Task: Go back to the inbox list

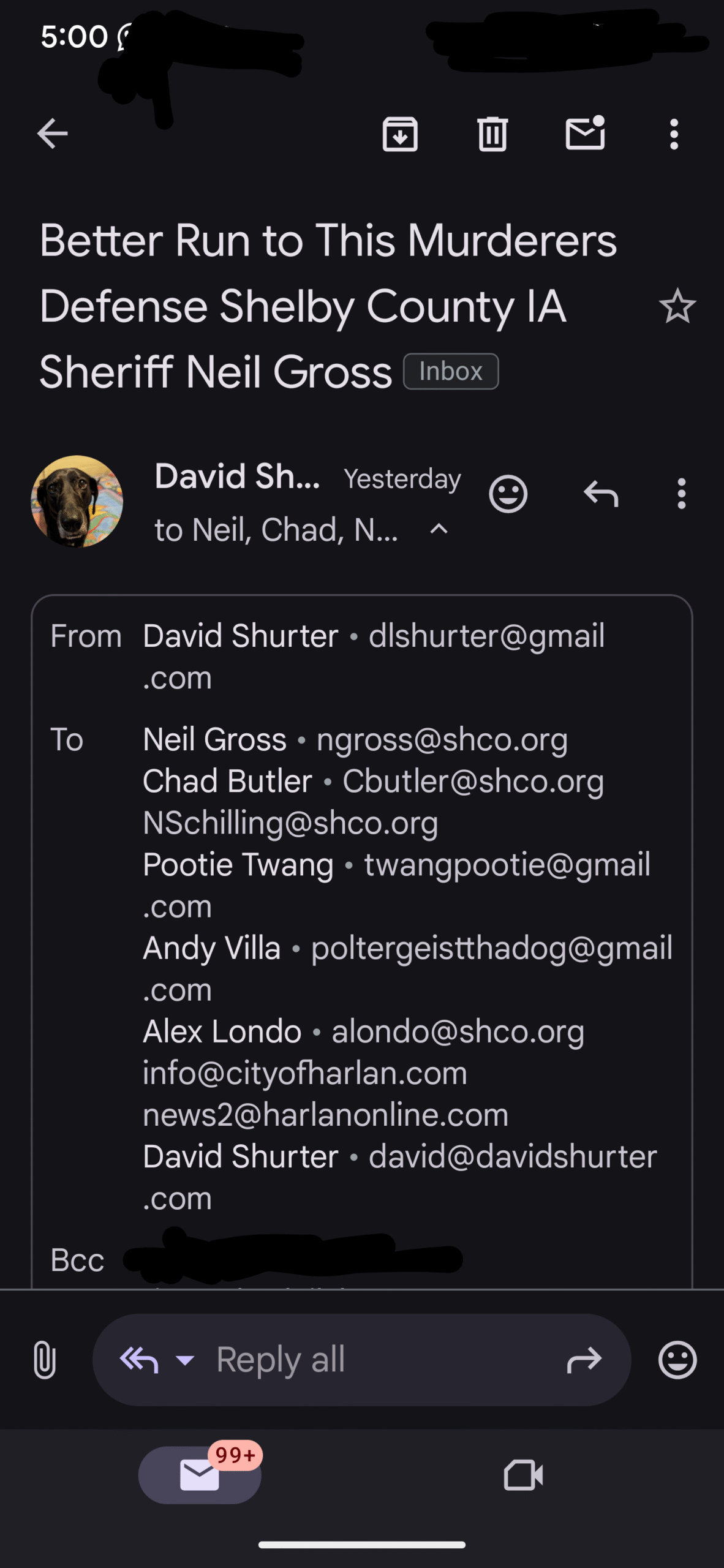Action: pyautogui.click(x=53, y=134)
